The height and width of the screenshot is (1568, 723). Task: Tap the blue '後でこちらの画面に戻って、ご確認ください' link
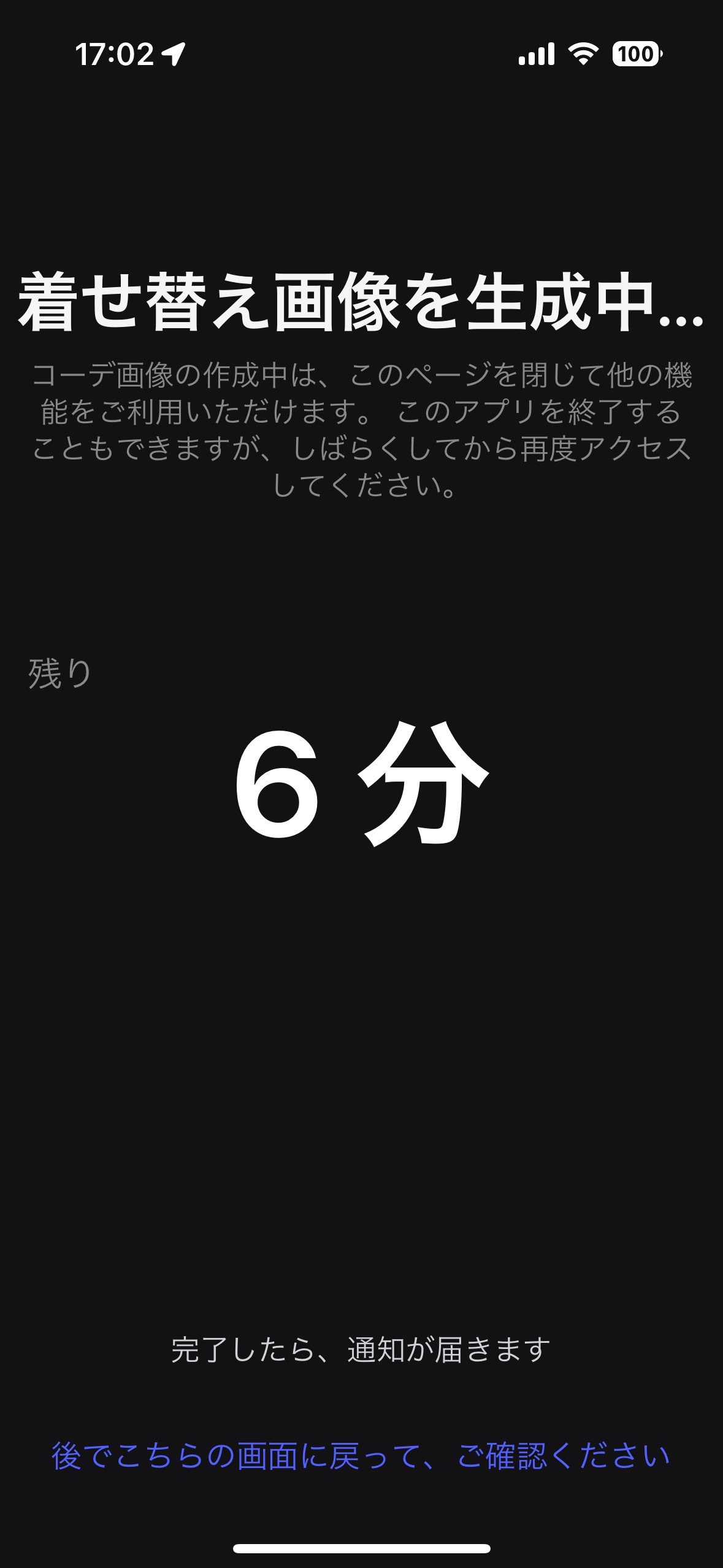[x=361, y=1455]
